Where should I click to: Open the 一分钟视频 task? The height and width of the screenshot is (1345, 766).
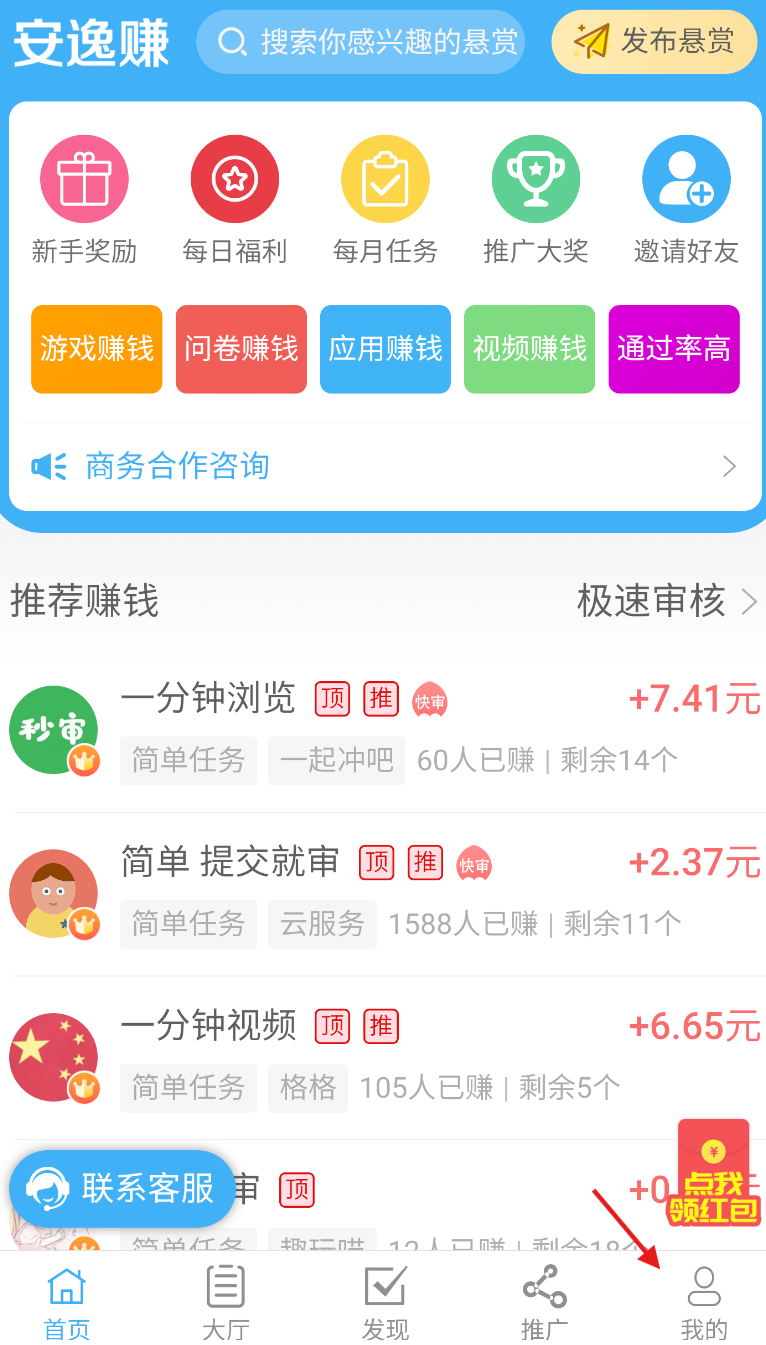(385, 1058)
